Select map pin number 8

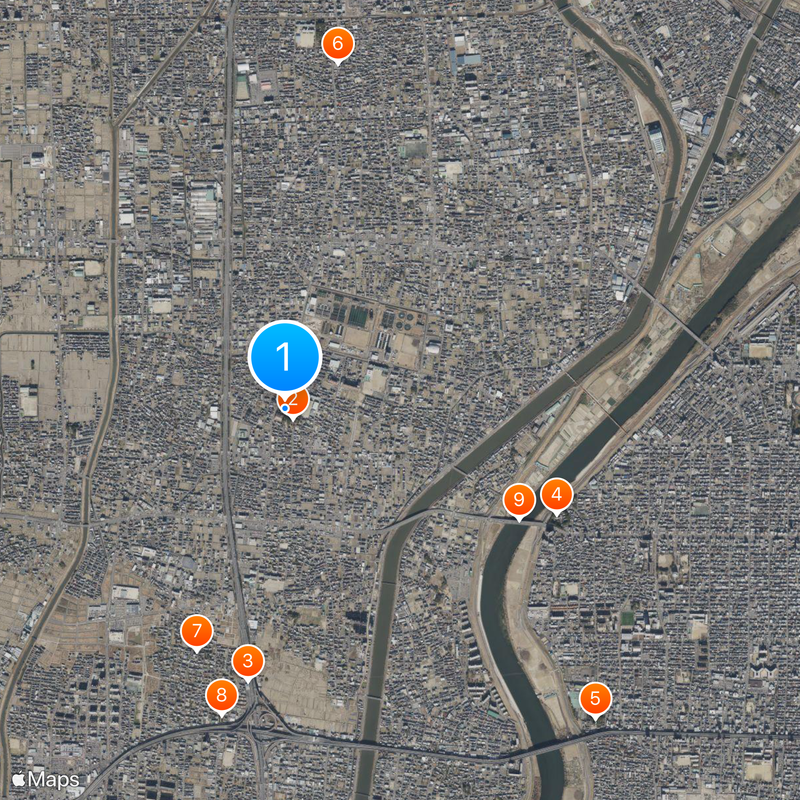click(x=221, y=694)
